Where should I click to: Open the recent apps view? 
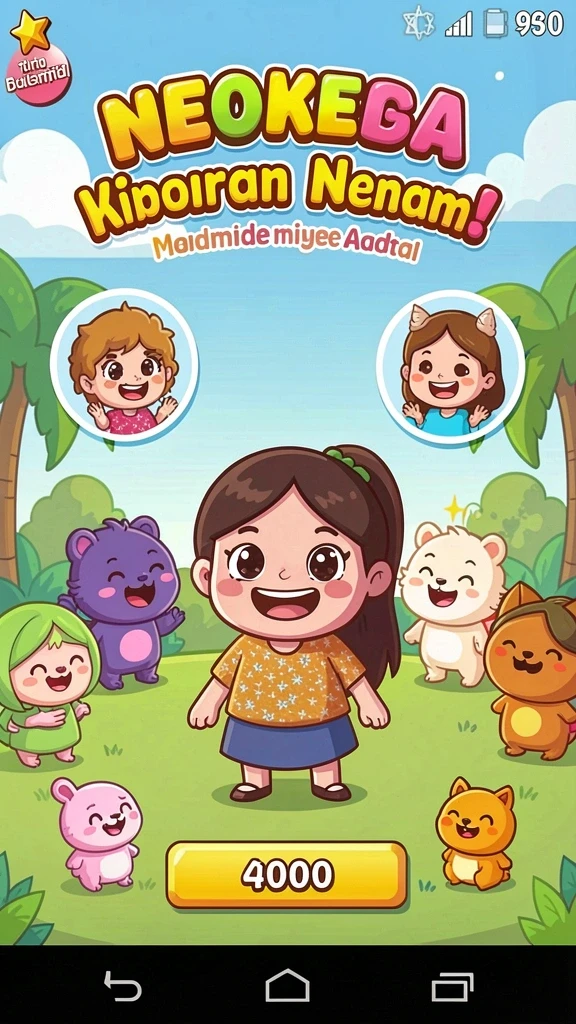click(x=452, y=985)
